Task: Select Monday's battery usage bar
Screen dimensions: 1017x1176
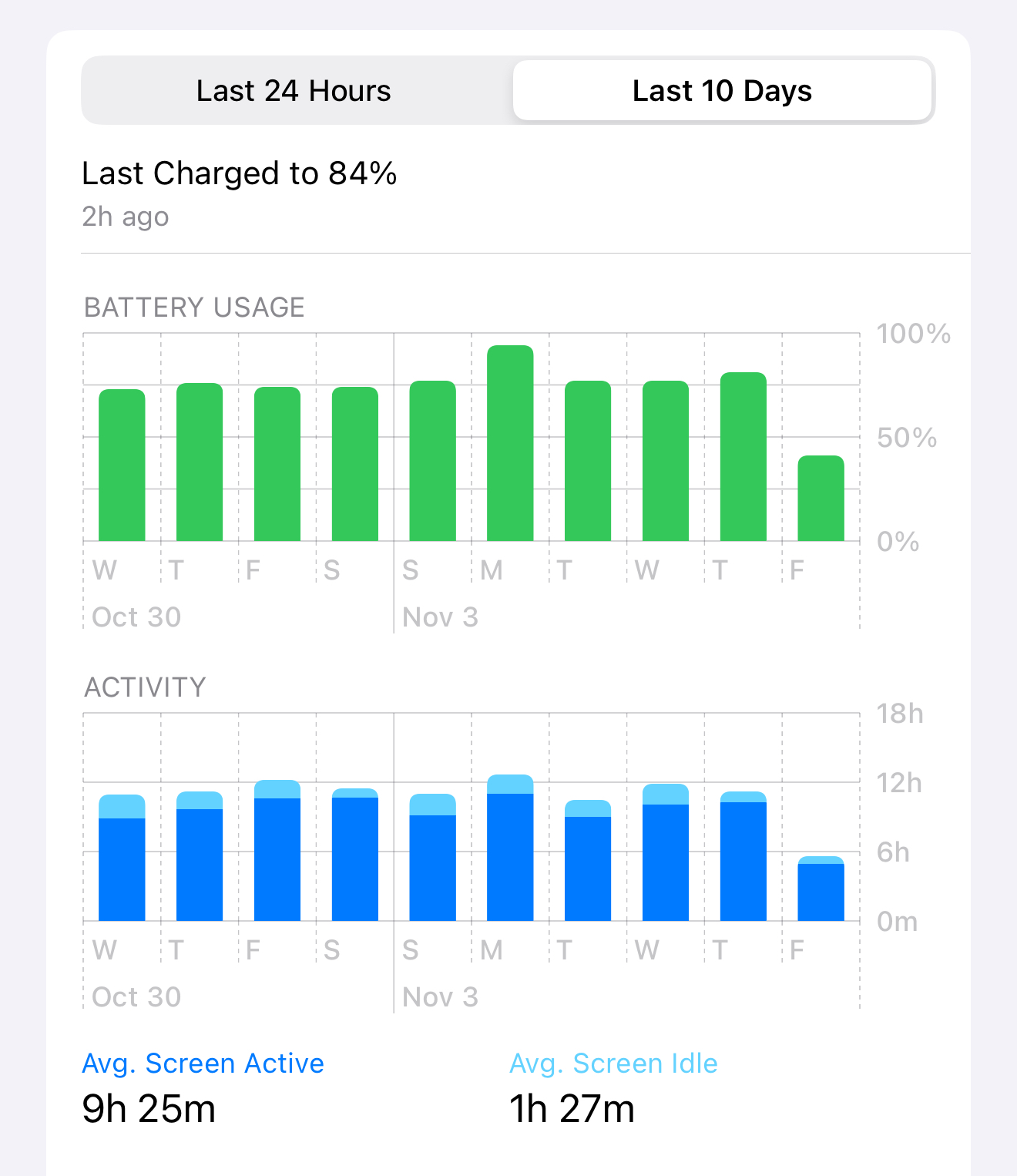Action: tap(510, 444)
